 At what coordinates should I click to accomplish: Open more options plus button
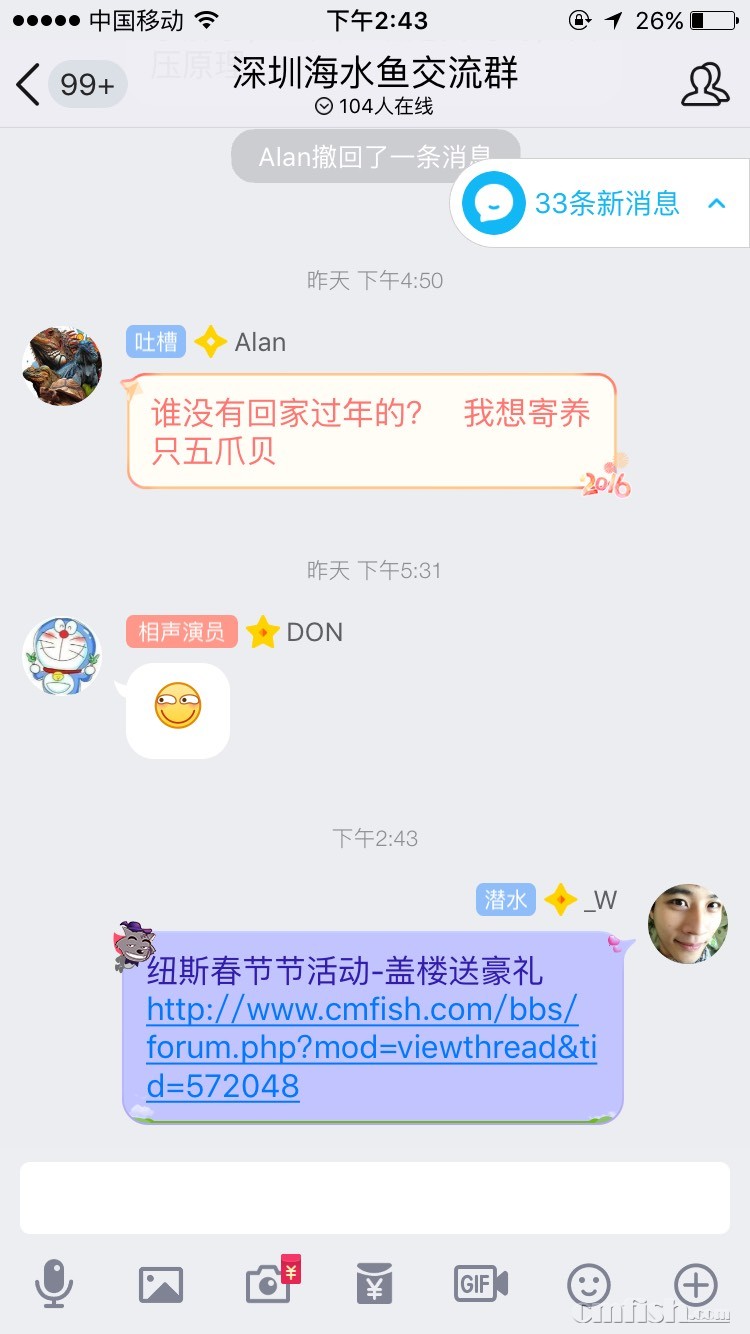click(696, 1284)
